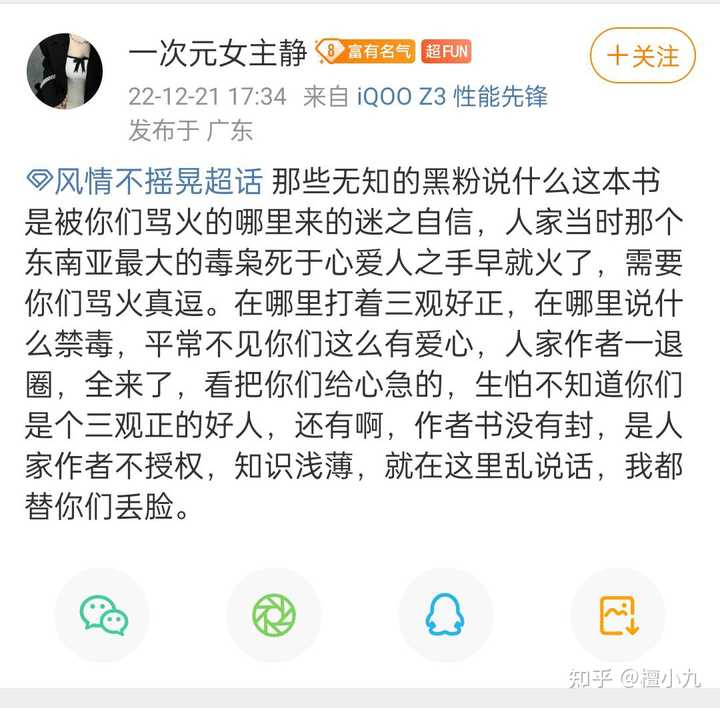Open the 风情不摇晃超话 topic link

(145, 182)
